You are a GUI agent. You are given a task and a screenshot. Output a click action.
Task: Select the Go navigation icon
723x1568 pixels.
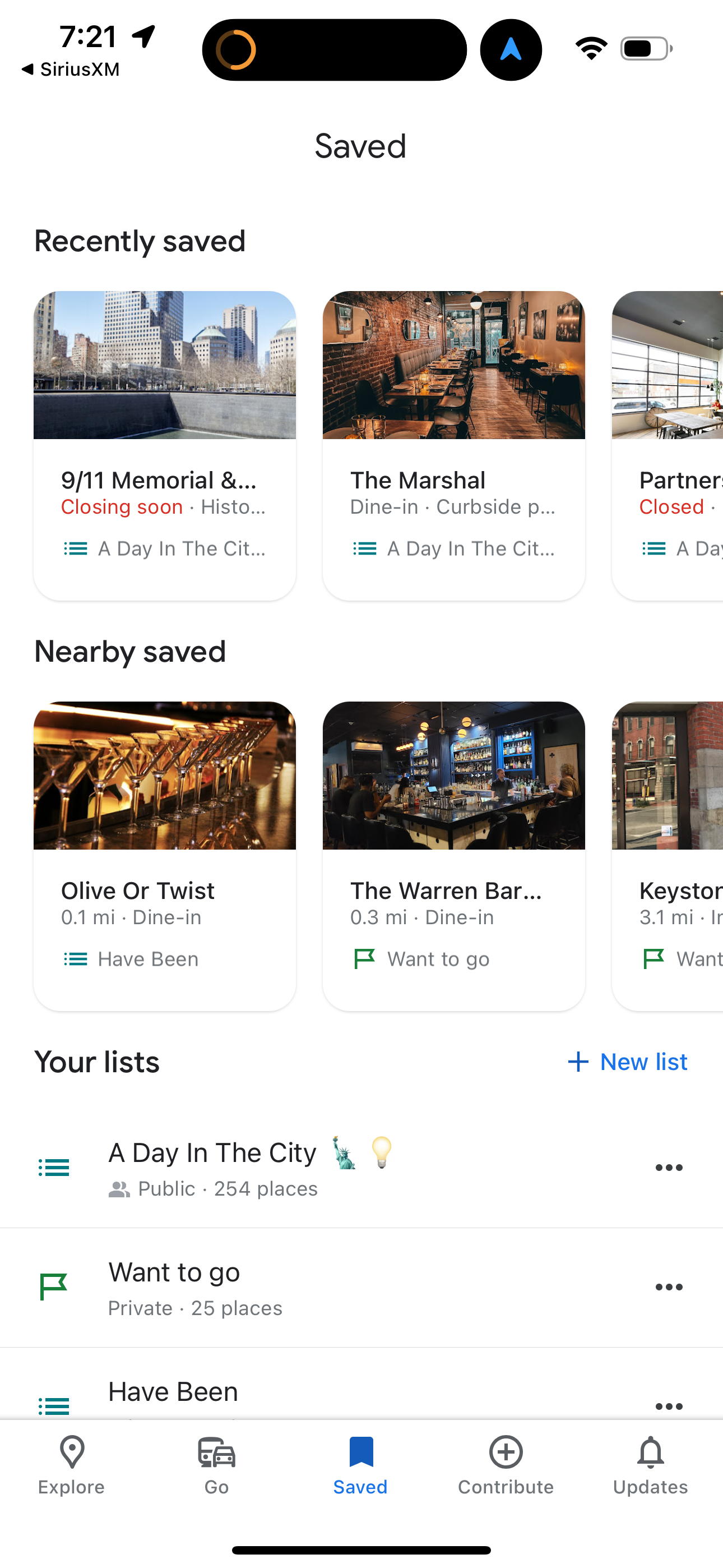tap(217, 1452)
